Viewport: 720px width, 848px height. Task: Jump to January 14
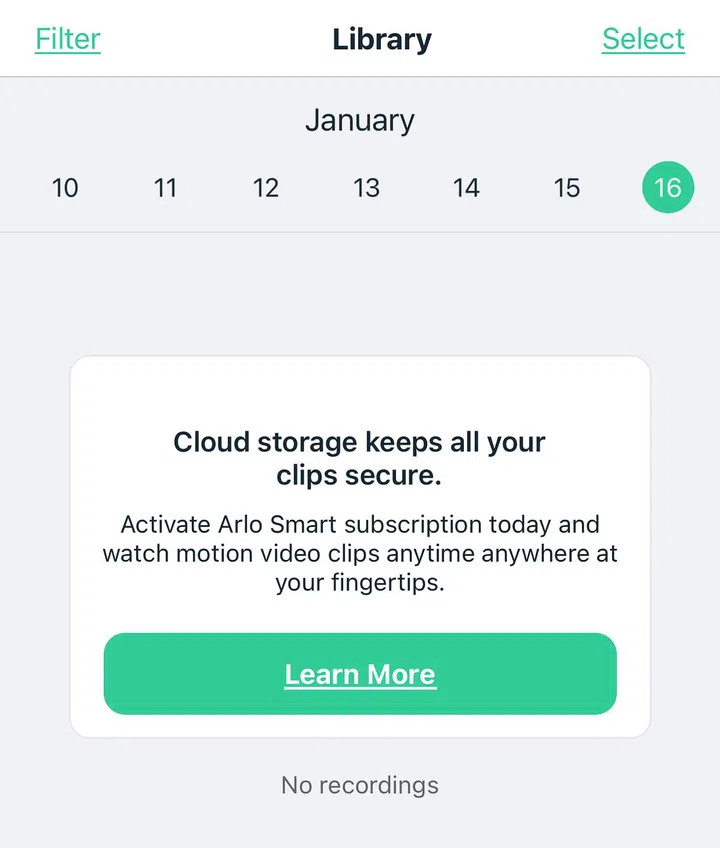(x=467, y=188)
